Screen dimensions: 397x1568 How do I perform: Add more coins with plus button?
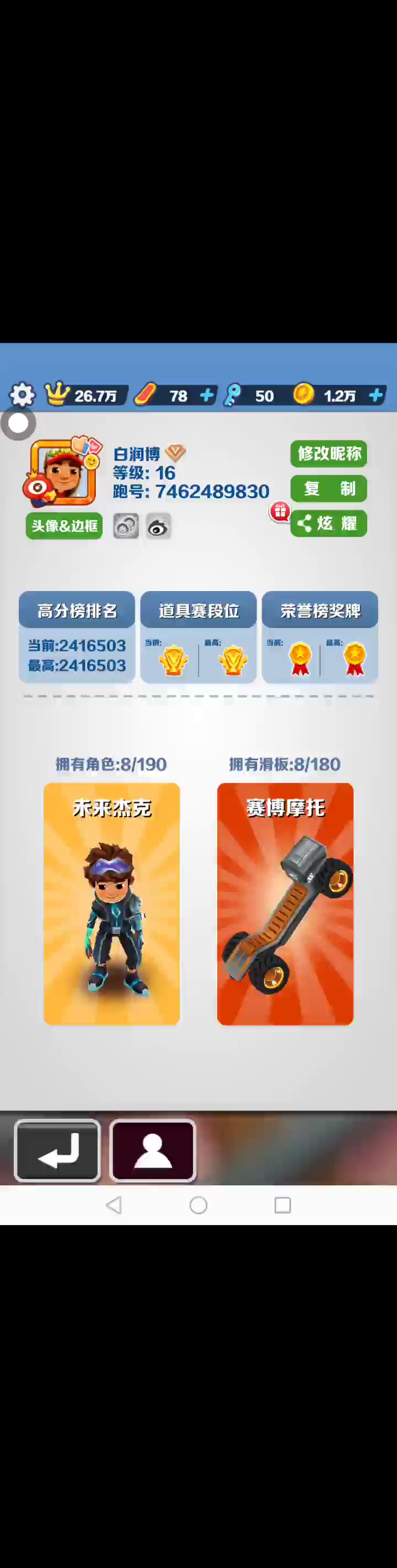click(x=375, y=395)
